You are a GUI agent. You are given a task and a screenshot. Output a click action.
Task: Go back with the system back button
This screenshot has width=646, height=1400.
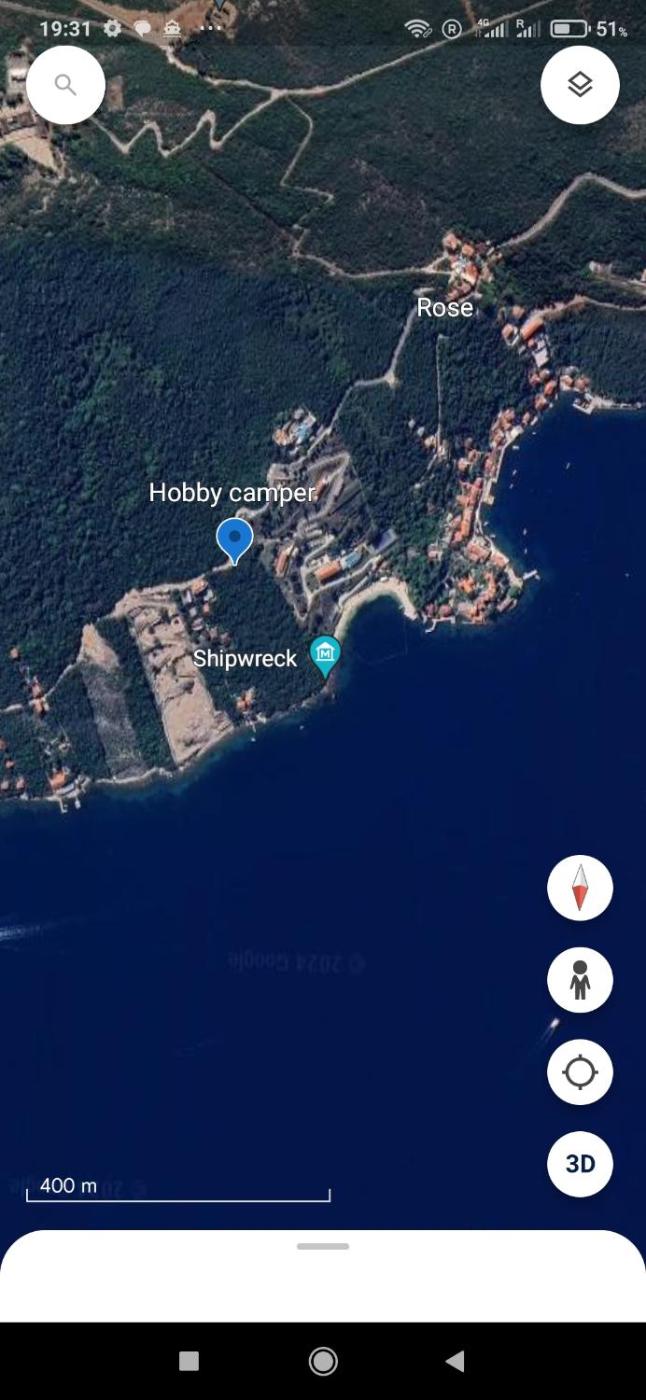click(x=455, y=1360)
